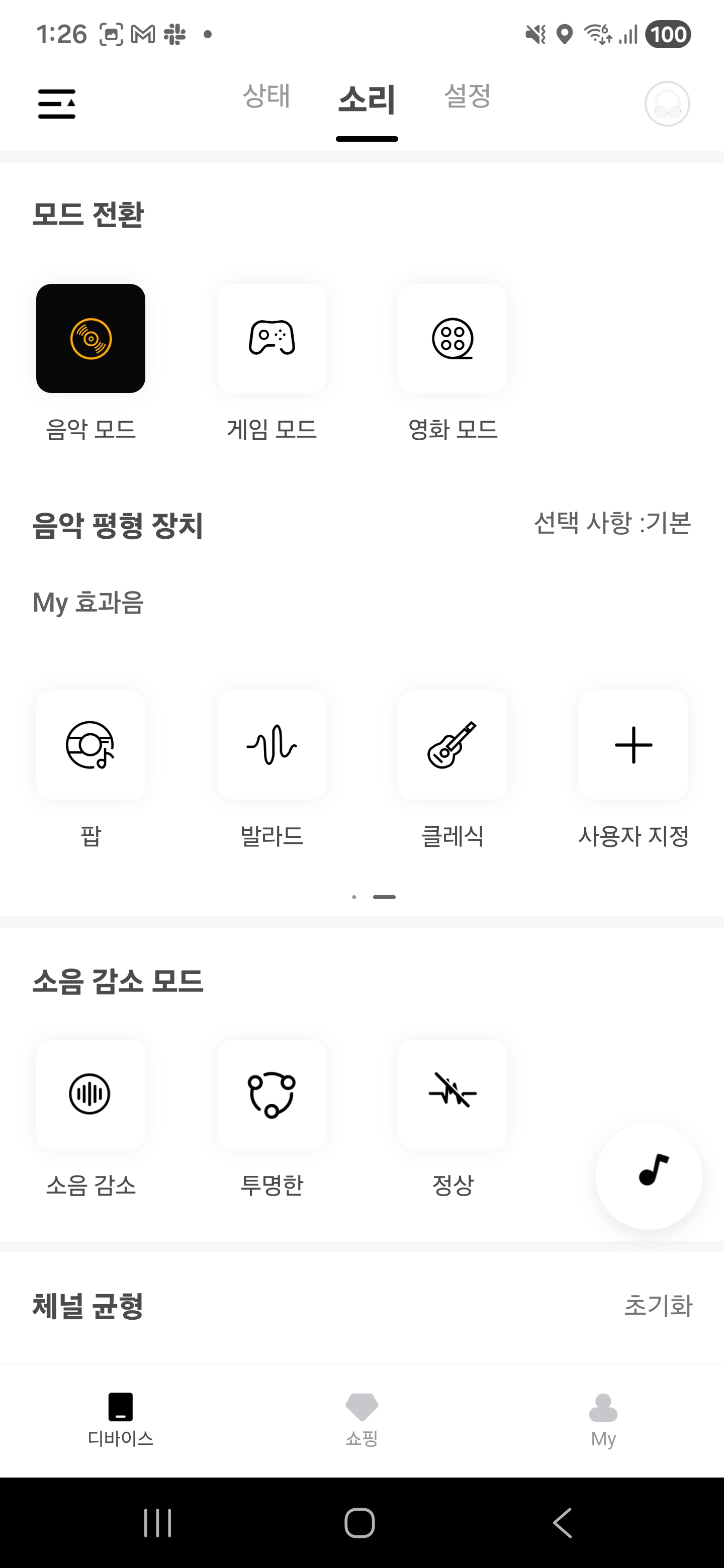Switch to the 상태 tab

266,96
